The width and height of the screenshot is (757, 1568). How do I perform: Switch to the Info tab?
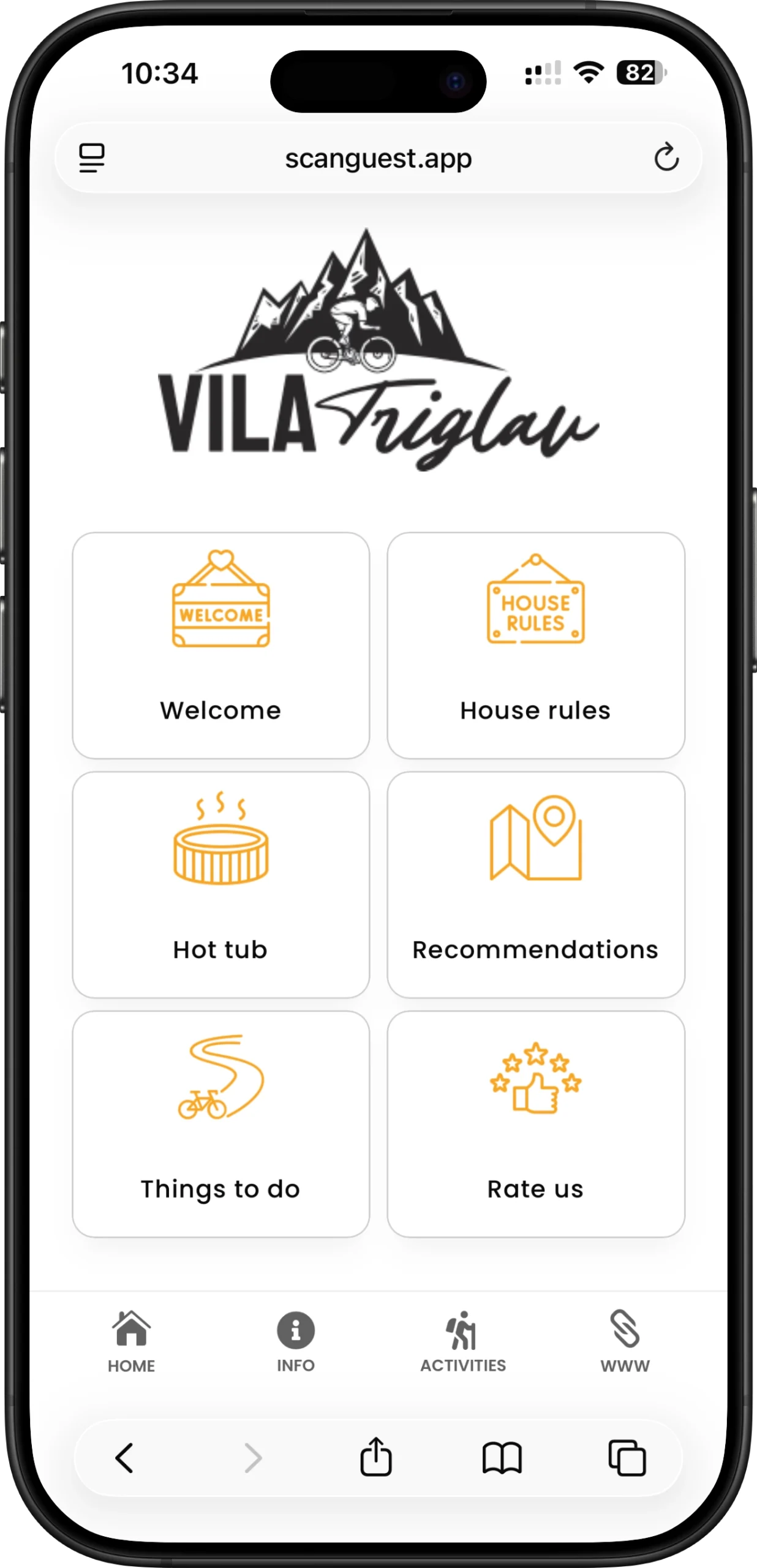(295, 1341)
